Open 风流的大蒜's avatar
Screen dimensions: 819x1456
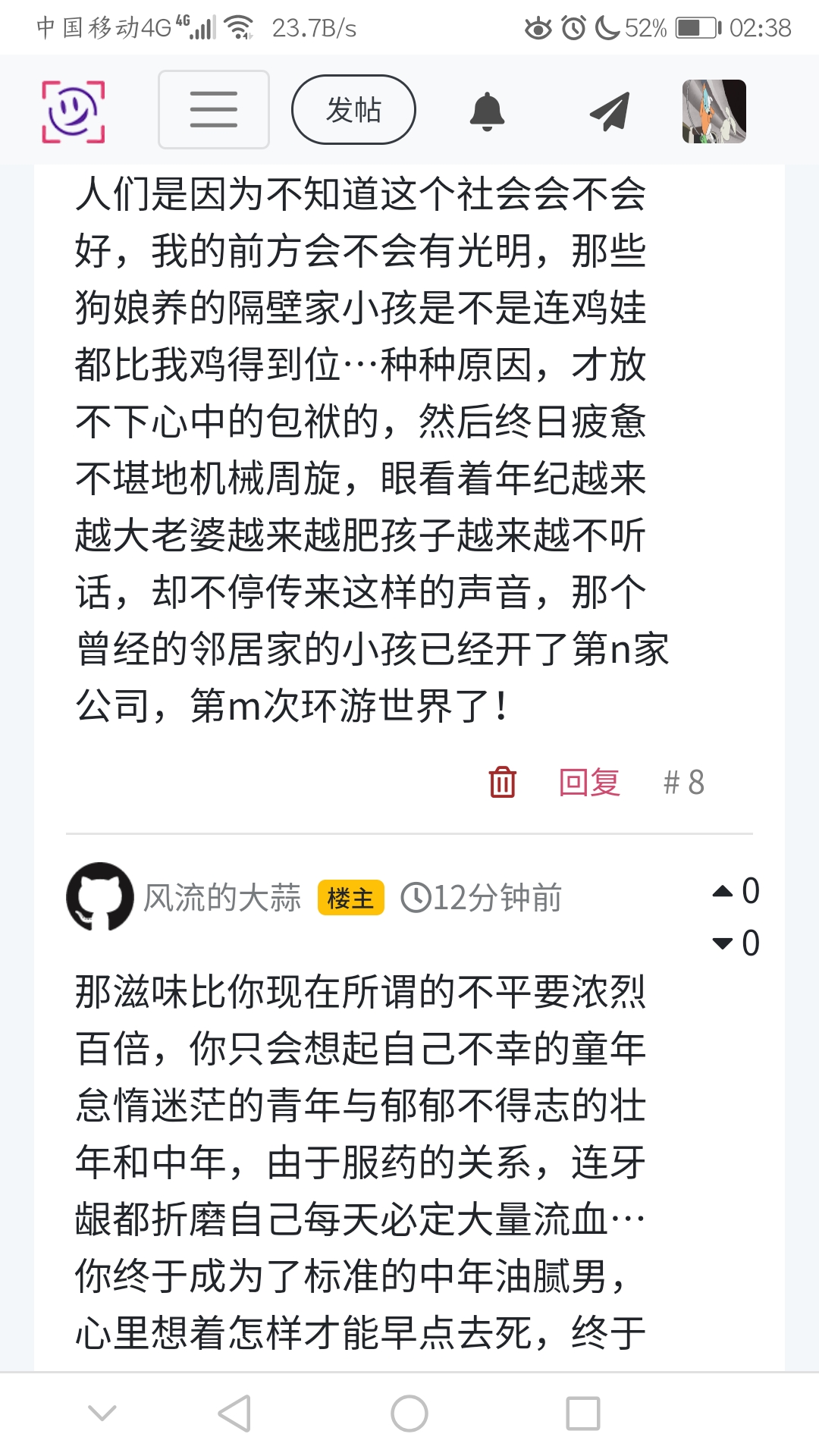[x=100, y=897]
